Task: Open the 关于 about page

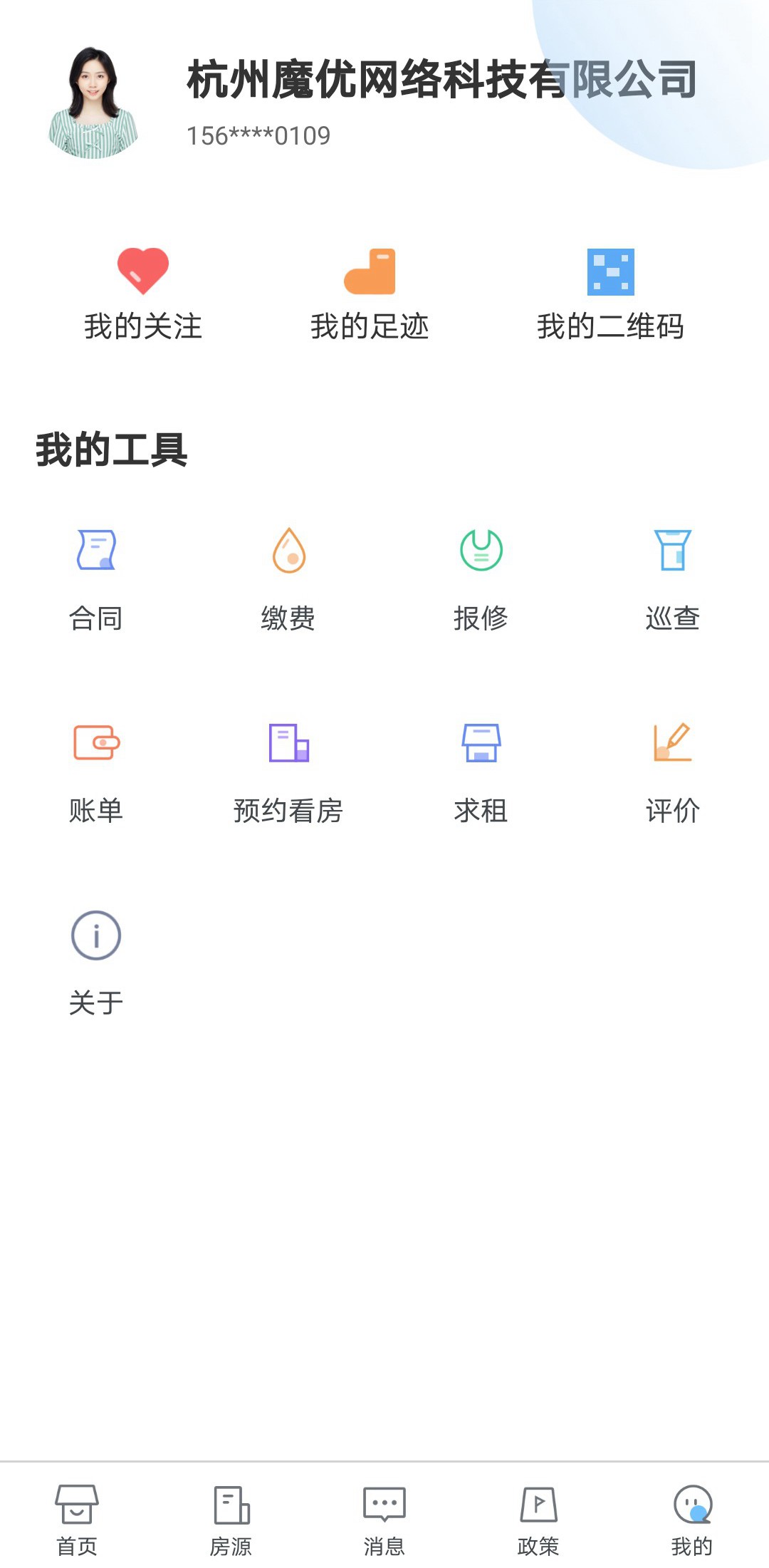Action: (x=96, y=963)
